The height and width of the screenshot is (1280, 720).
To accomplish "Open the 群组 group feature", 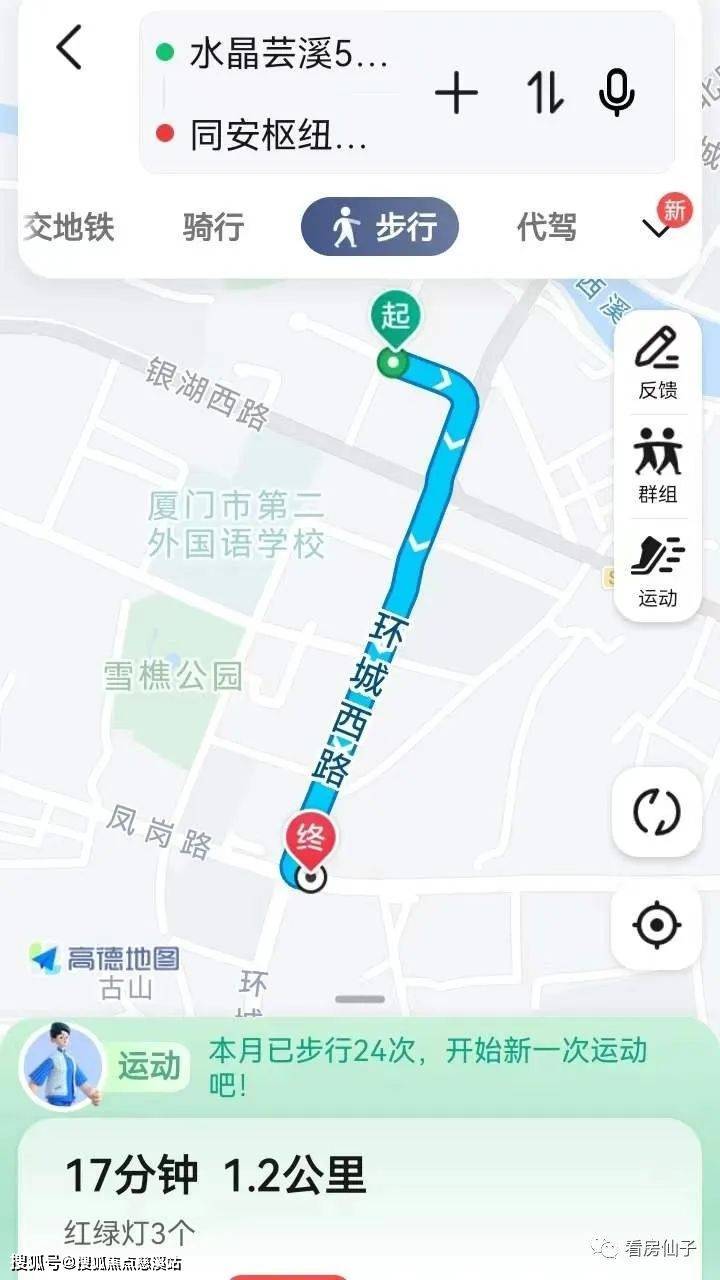I will click(x=657, y=465).
